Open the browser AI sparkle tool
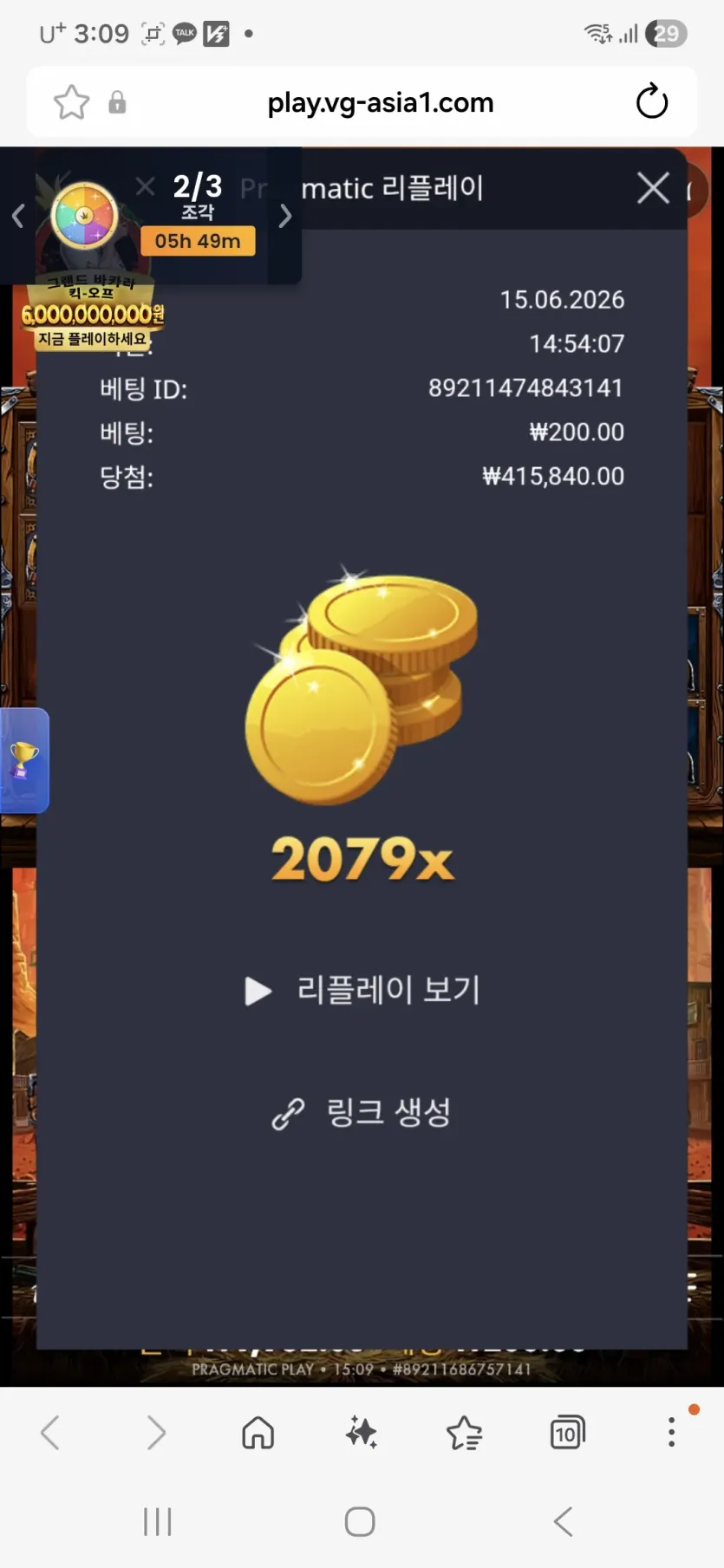 pyautogui.click(x=361, y=1433)
